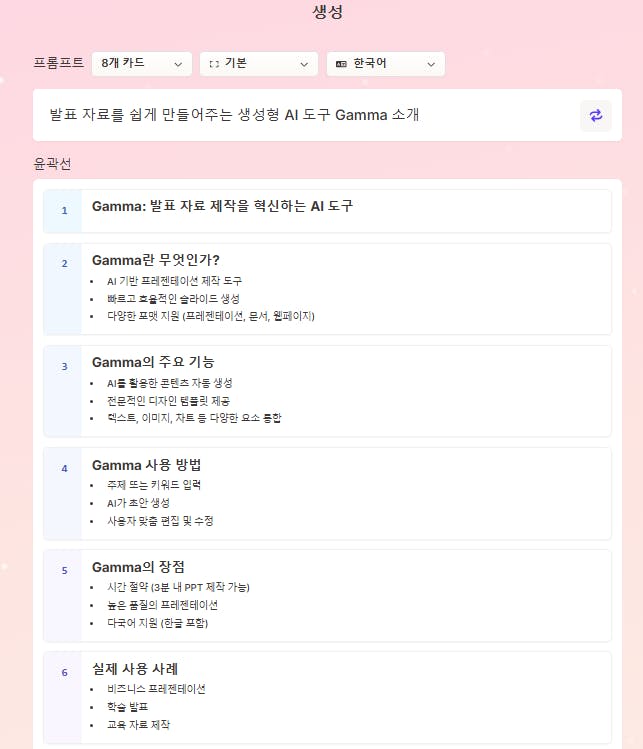Regenerate the outline with the refresh icon
Image resolution: width=643 pixels, height=749 pixels.
click(x=596, y=116)
